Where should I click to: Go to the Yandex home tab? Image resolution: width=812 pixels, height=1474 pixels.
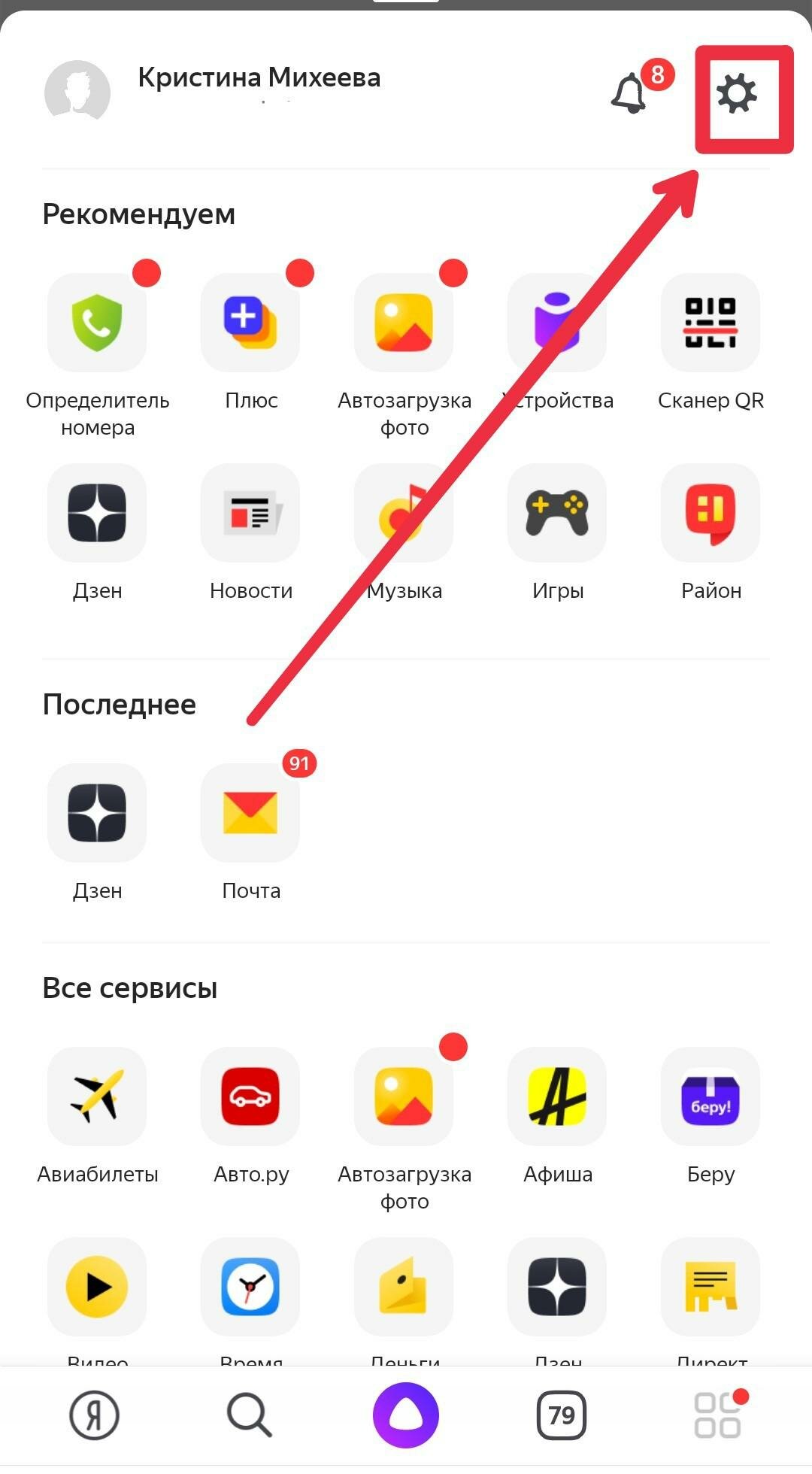94,1415
